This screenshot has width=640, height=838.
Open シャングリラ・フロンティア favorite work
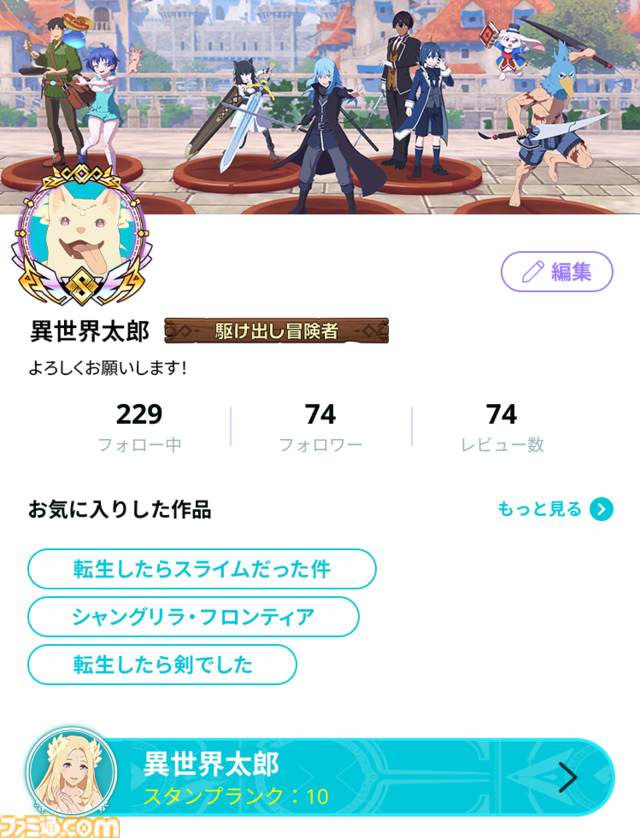[x=193, y=617]
